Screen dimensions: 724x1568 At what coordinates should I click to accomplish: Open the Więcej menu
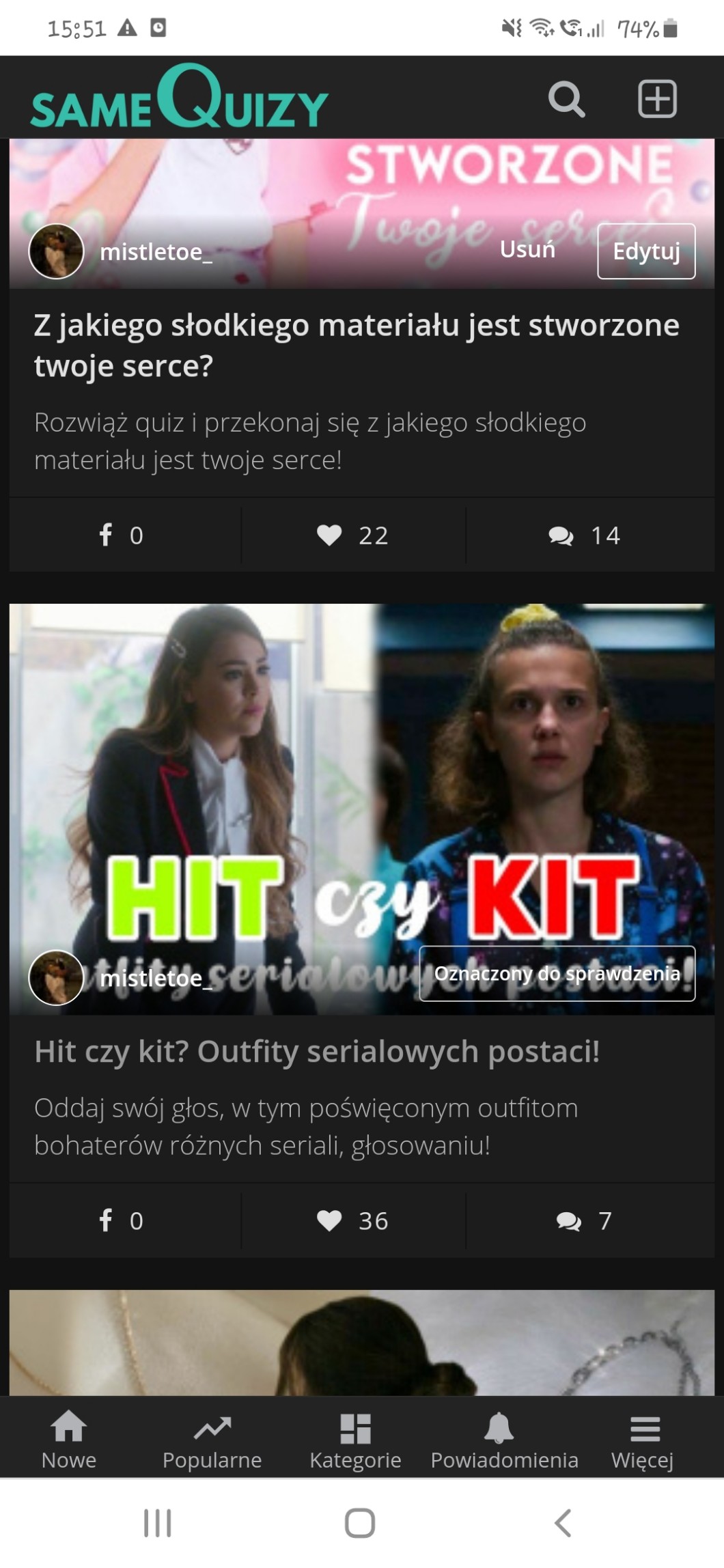pos(643,1438)
